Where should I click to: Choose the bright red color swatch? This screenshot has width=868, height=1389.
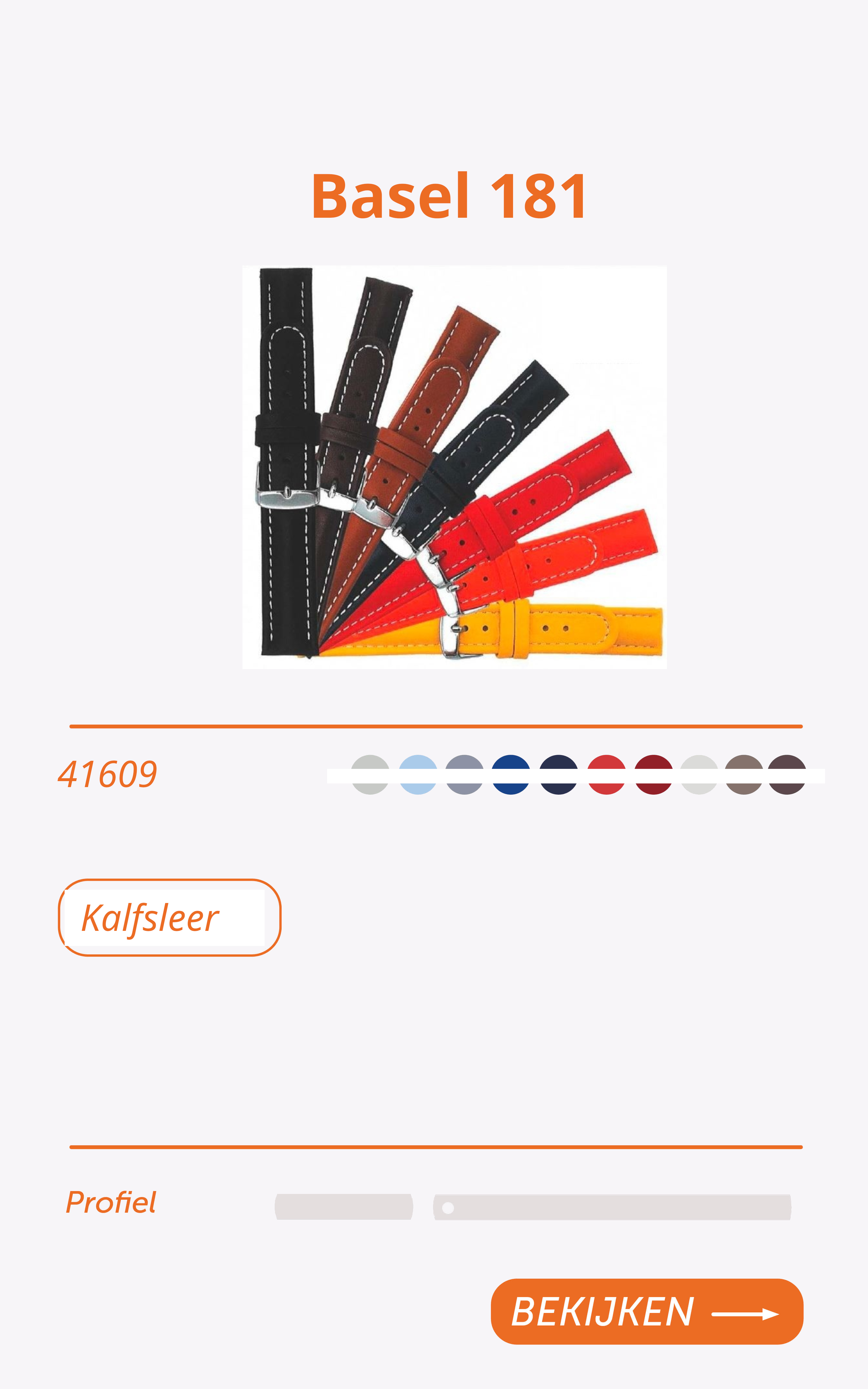coord(606,774)
